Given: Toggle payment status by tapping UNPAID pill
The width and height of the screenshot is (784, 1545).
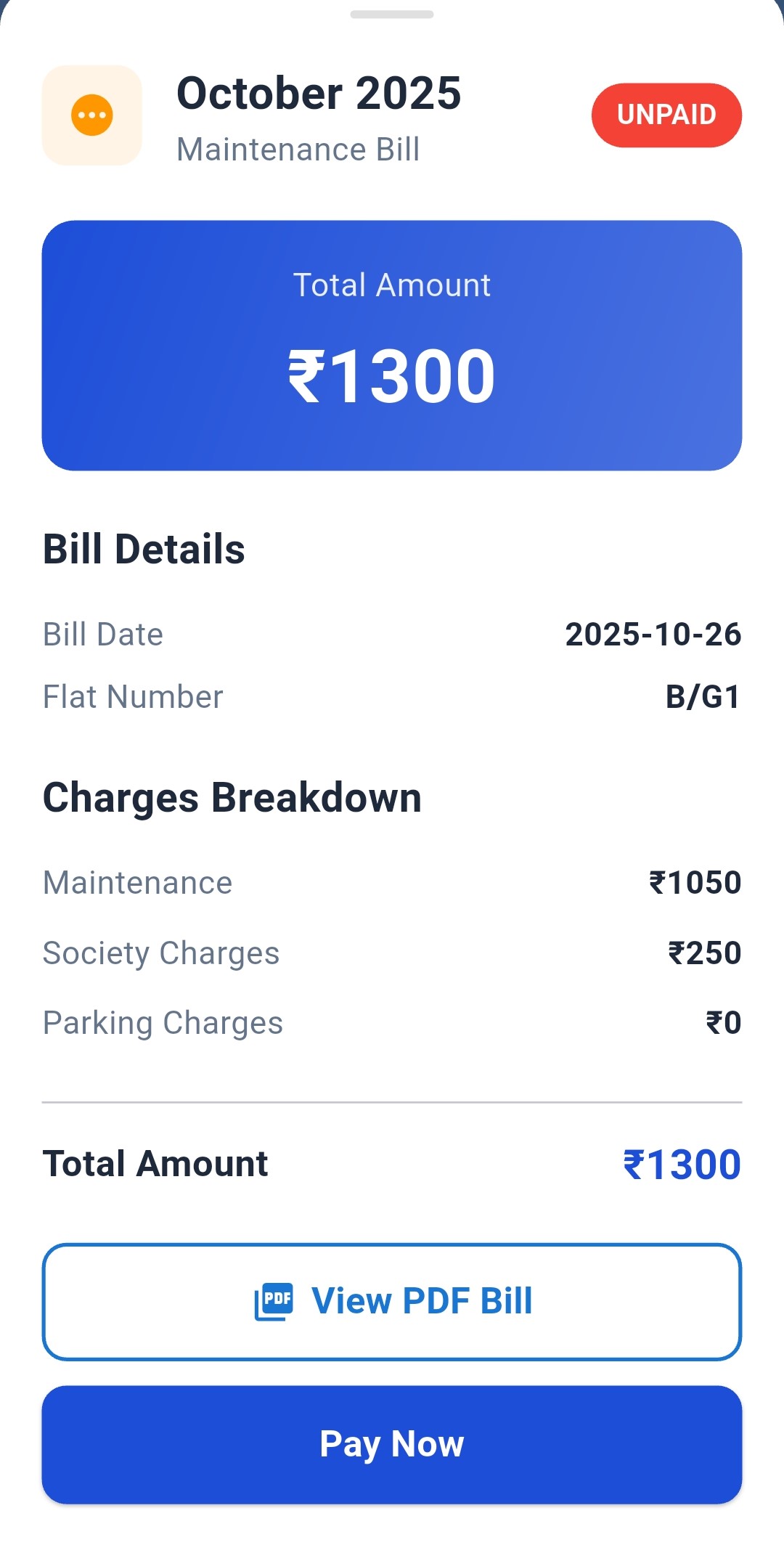Looking at the screenshot, I should pyautogui.click(x=666, y=115).
